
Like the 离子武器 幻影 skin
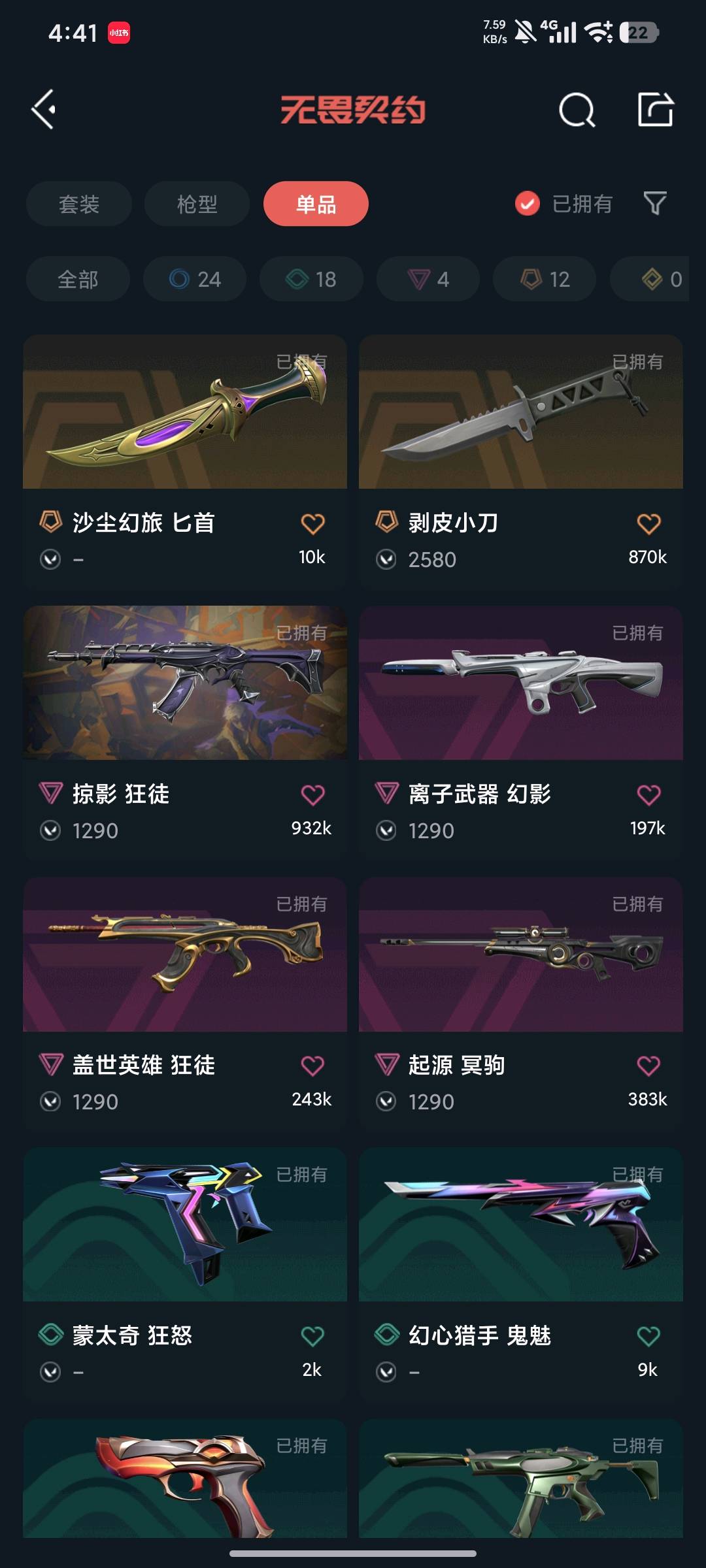[648, 795]
